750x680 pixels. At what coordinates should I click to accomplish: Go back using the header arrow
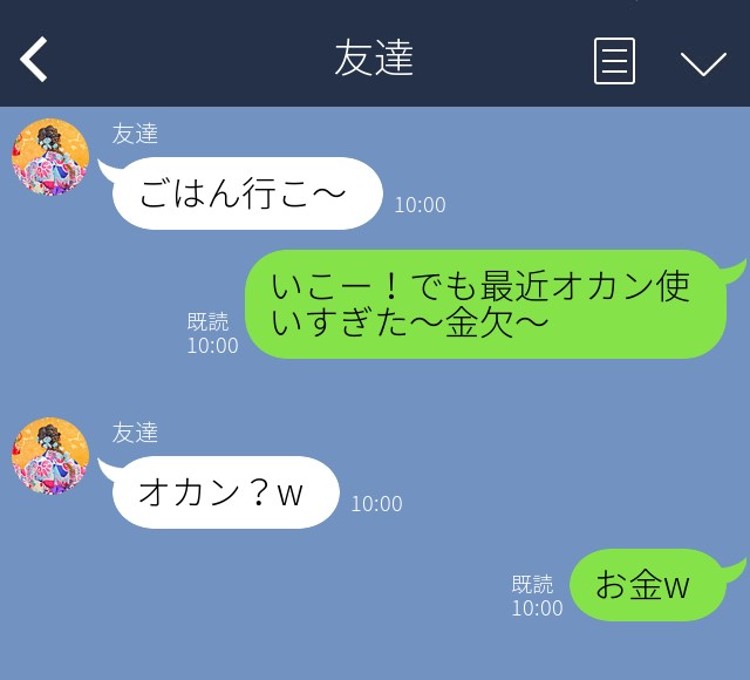pyautogui.click(x=34, y=59)
